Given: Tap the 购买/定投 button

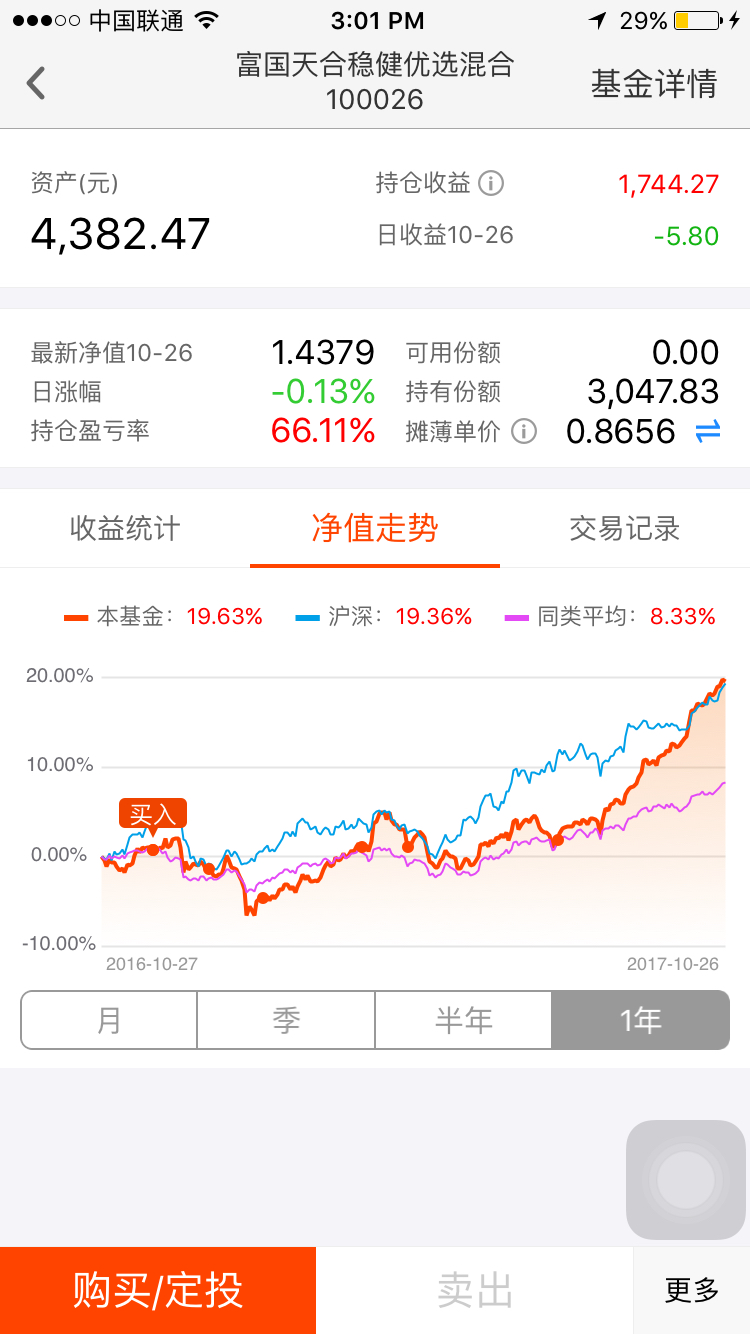Looking at the screenshot, I should pyautogui.click(x=158, y=1290).
